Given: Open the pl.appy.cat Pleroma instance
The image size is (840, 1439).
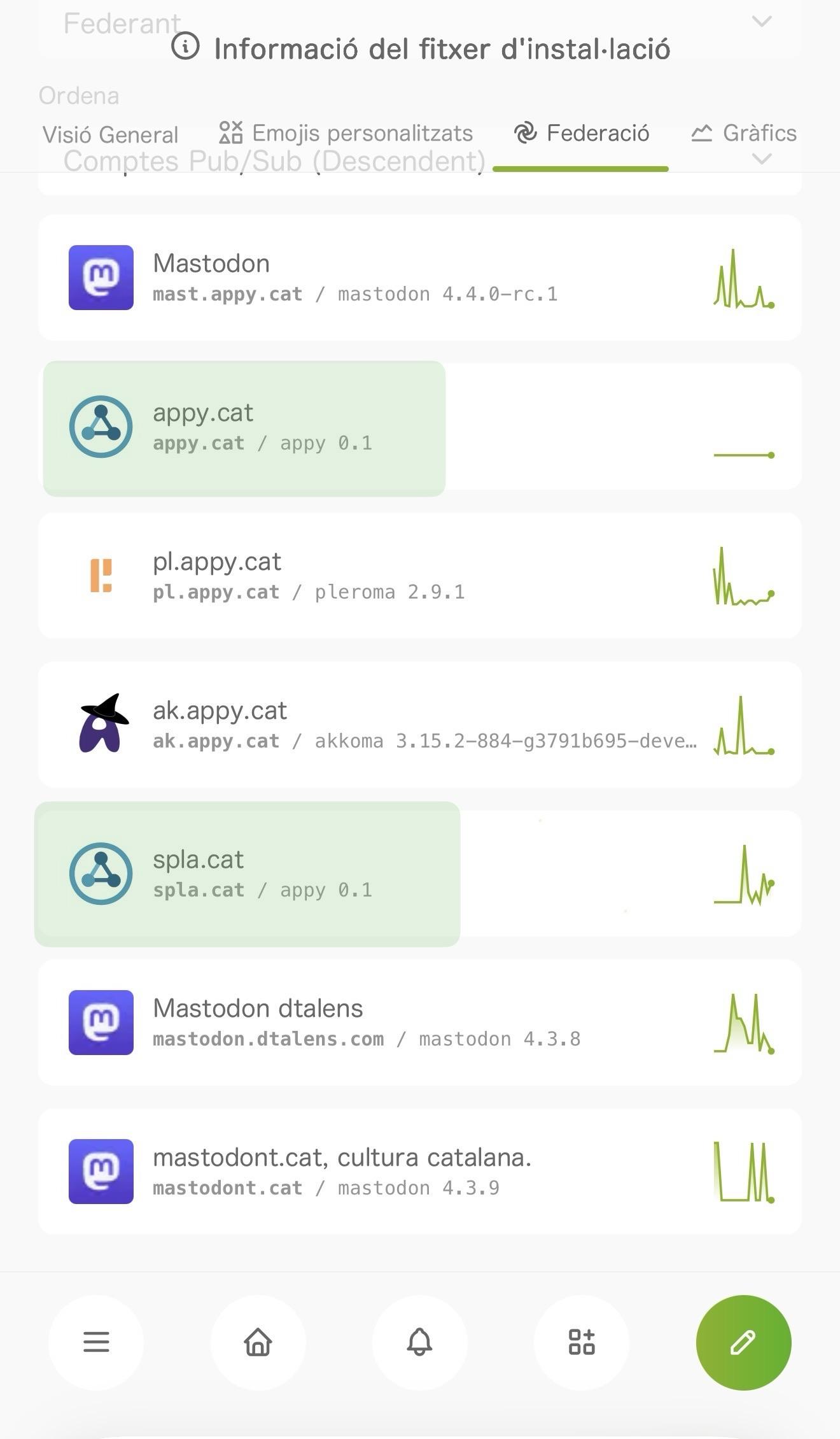Looking at the screenshot, I should pyautogui.click(x=419, y=576).
